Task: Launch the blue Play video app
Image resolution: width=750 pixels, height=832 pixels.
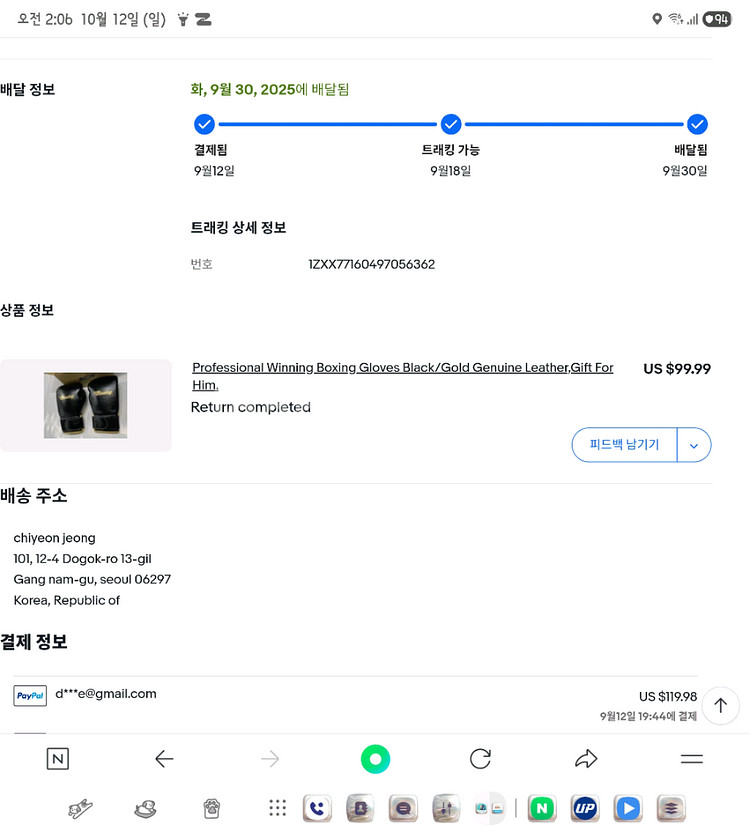Action: point(628,808)
